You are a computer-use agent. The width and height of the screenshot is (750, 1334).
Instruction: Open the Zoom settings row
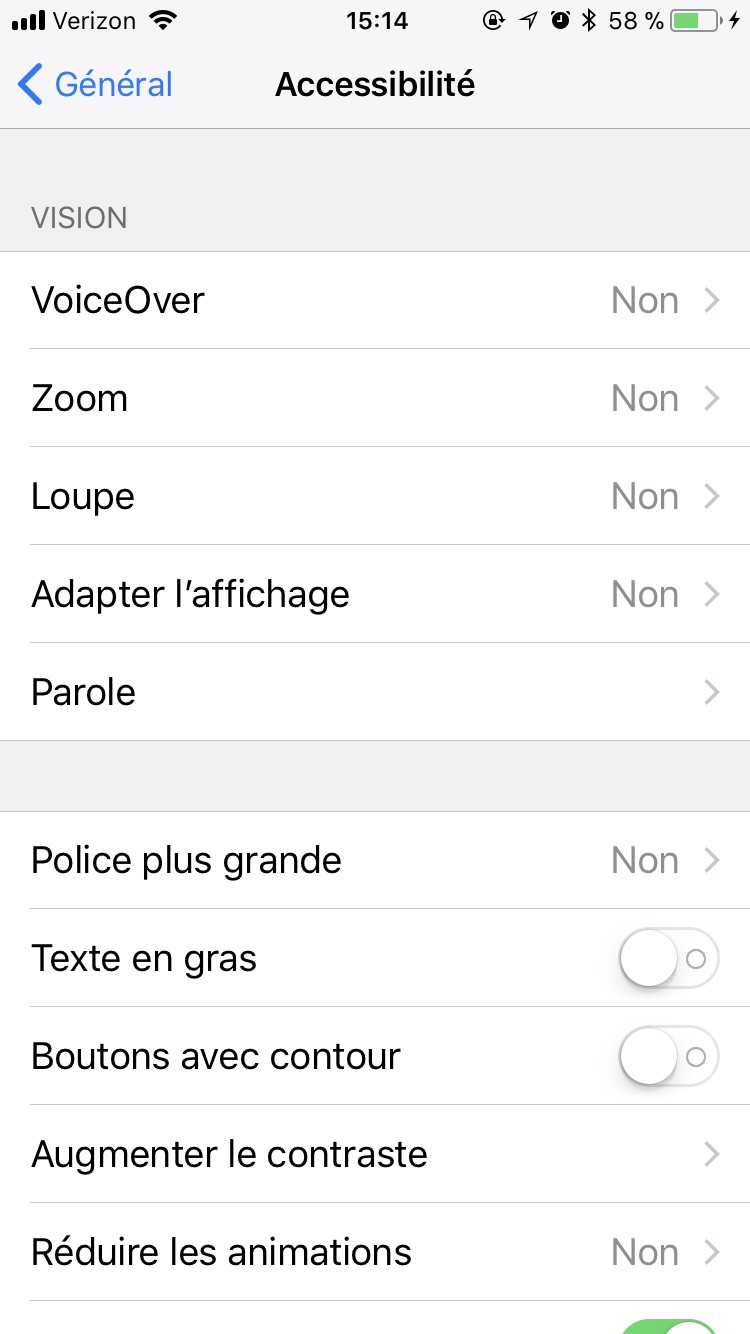pos(375,398)
